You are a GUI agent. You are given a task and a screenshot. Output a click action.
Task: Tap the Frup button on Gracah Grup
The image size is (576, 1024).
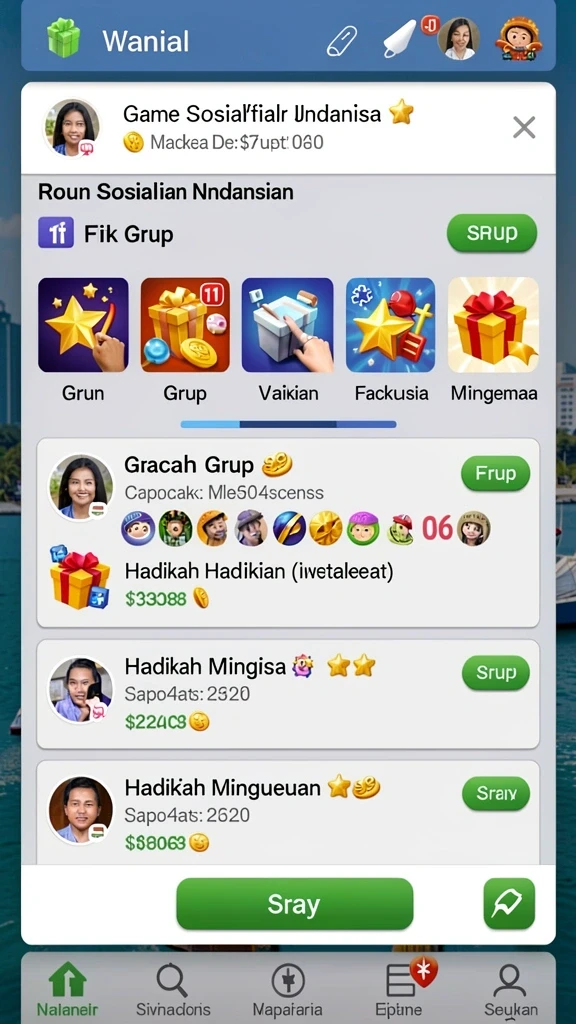(496, 473)
